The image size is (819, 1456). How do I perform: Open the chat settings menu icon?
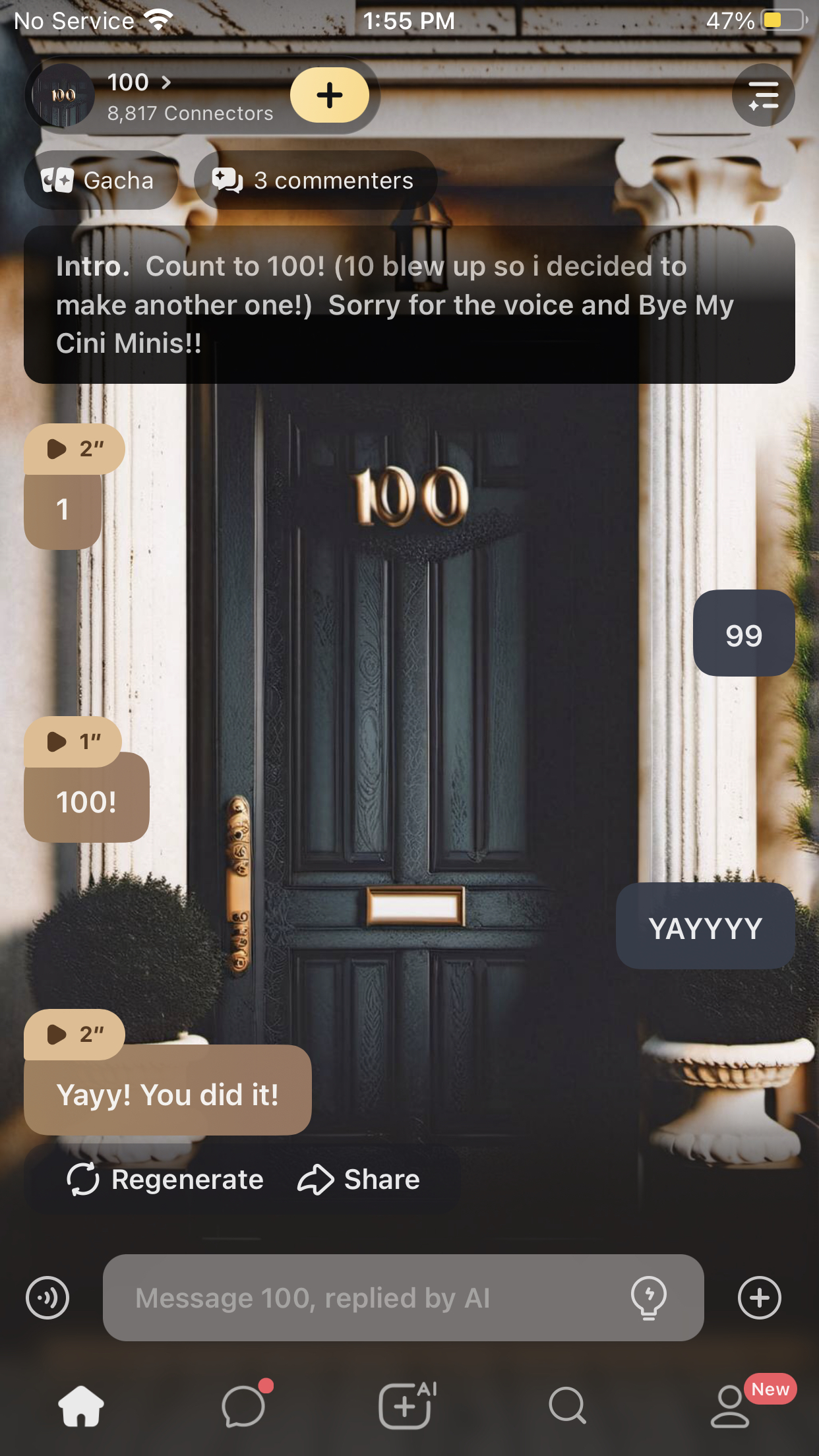pyautogui.click(x=763, y=96)
